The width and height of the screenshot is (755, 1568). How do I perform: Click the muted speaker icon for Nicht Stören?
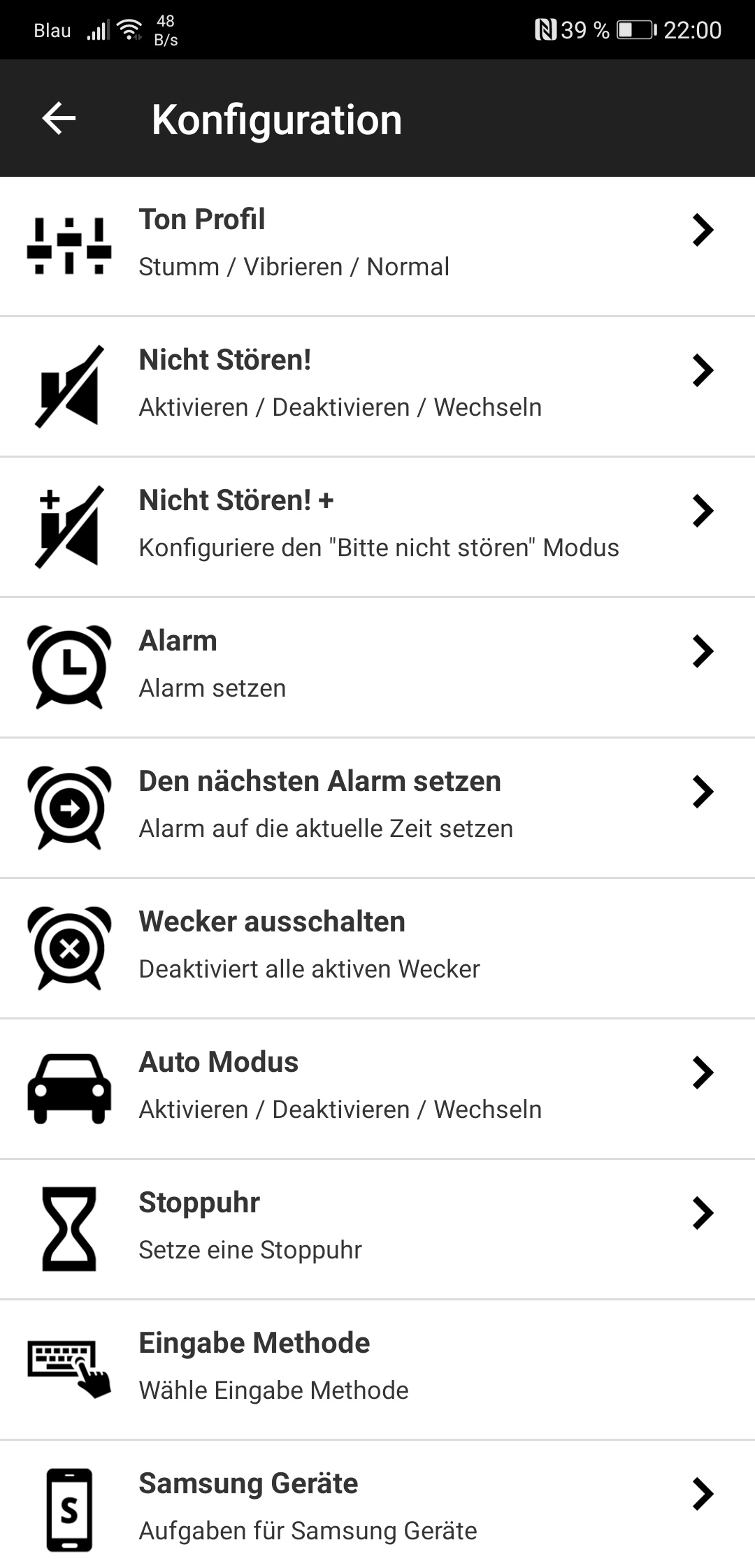pyautogui.click(x=68, y=384)
